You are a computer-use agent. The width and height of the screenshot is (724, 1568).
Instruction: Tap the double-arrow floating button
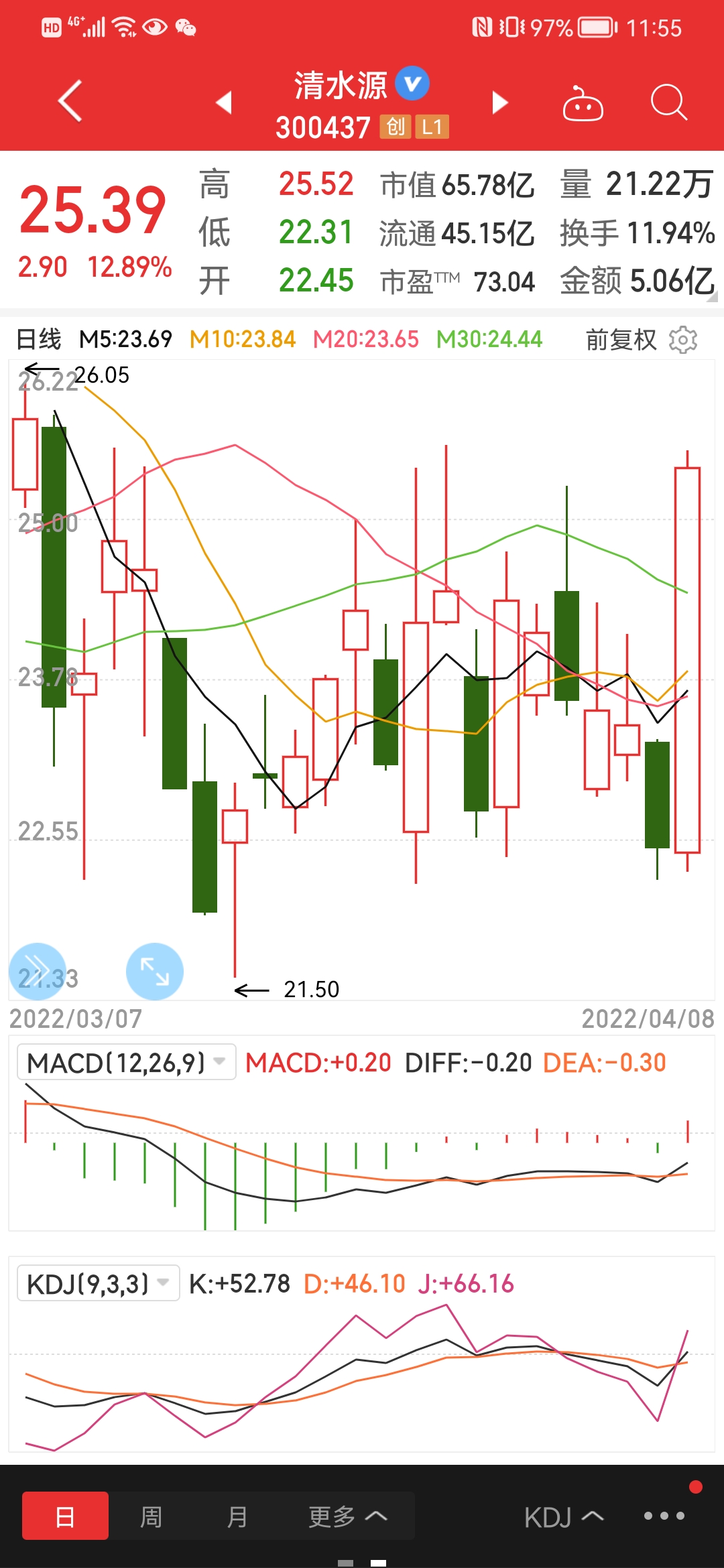click(x=38, y=972)
